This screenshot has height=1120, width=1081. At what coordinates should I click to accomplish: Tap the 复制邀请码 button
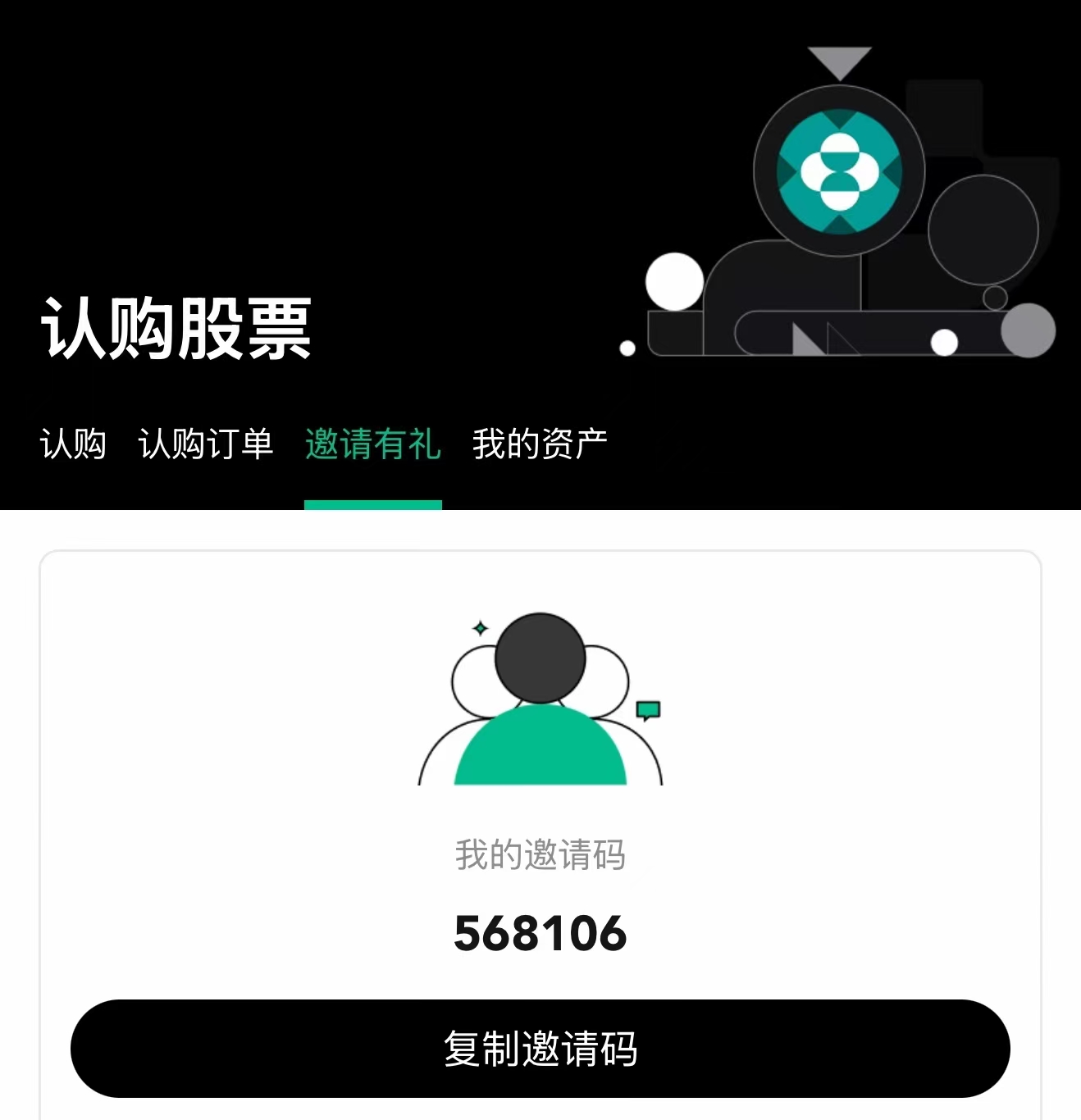pyautogui.click(x=540, y=1048)
